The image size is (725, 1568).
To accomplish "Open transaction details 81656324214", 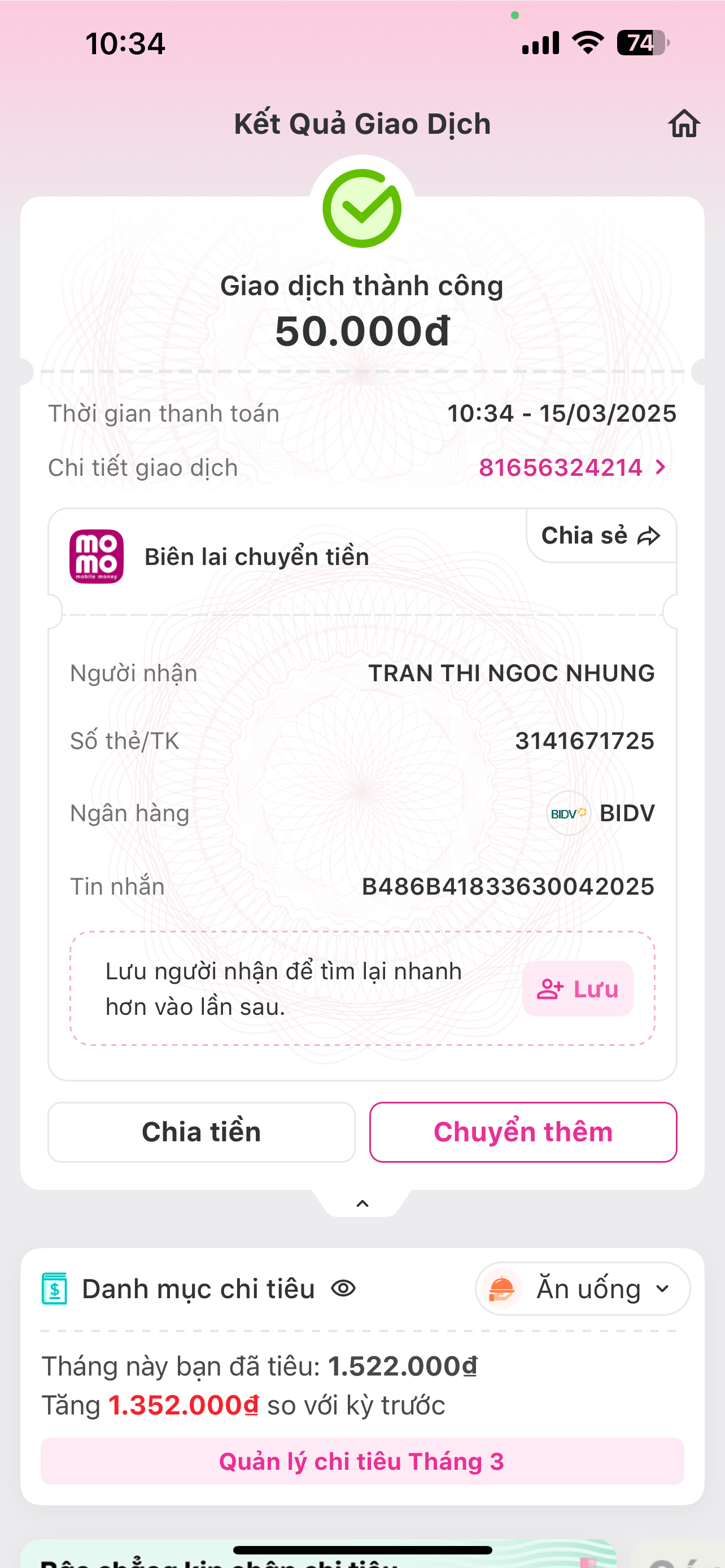I will 572,467.
